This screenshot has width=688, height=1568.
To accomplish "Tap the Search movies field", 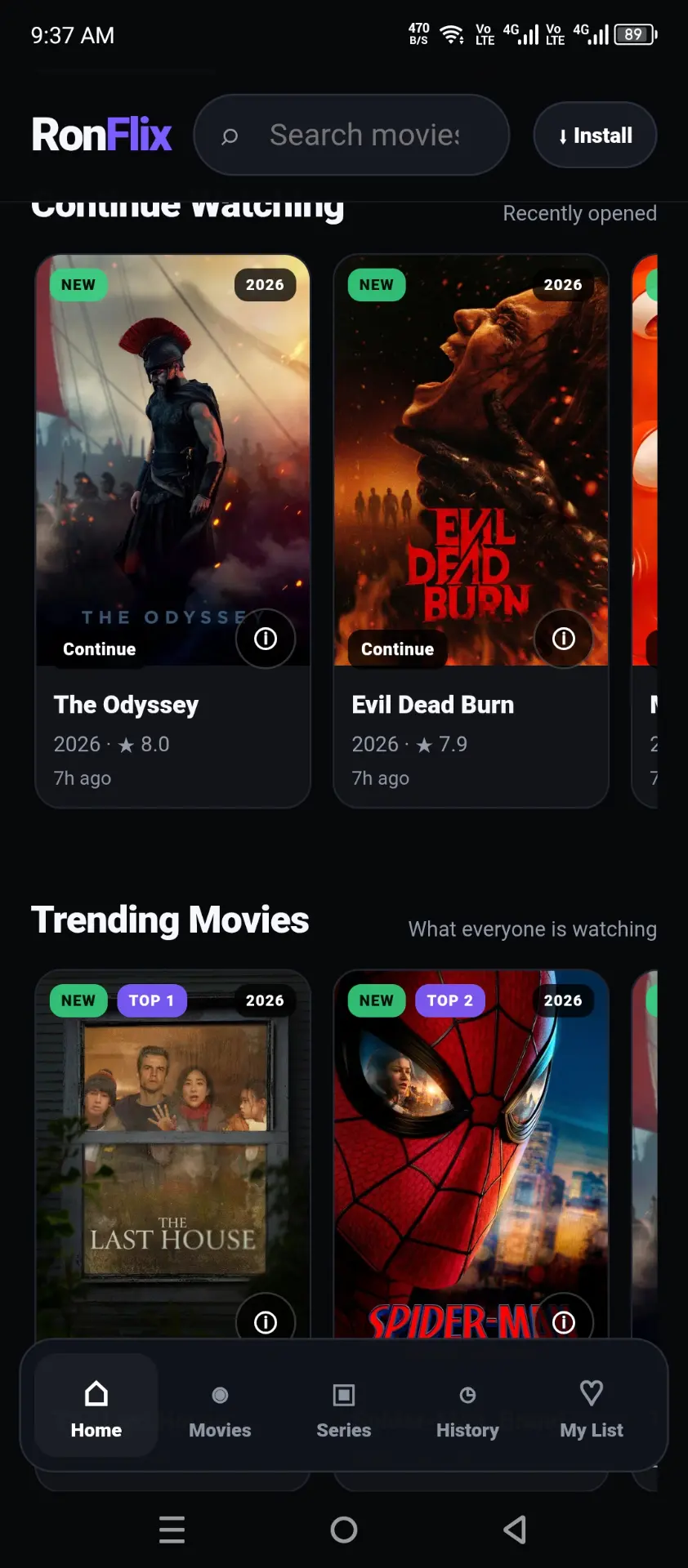I will 351,135.
